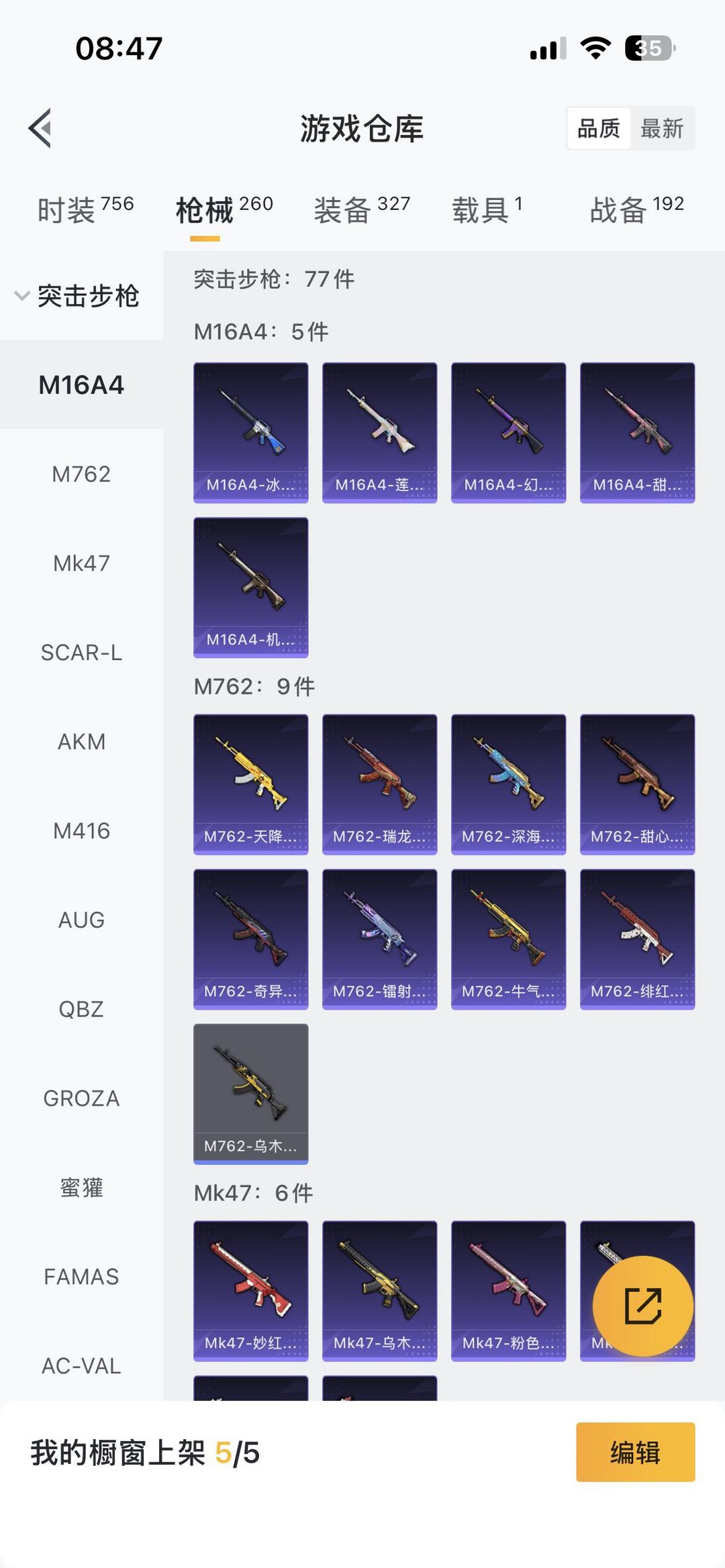
Task: Jump to SCAR-L in the sidebar
Action: [x=81, y=653]
